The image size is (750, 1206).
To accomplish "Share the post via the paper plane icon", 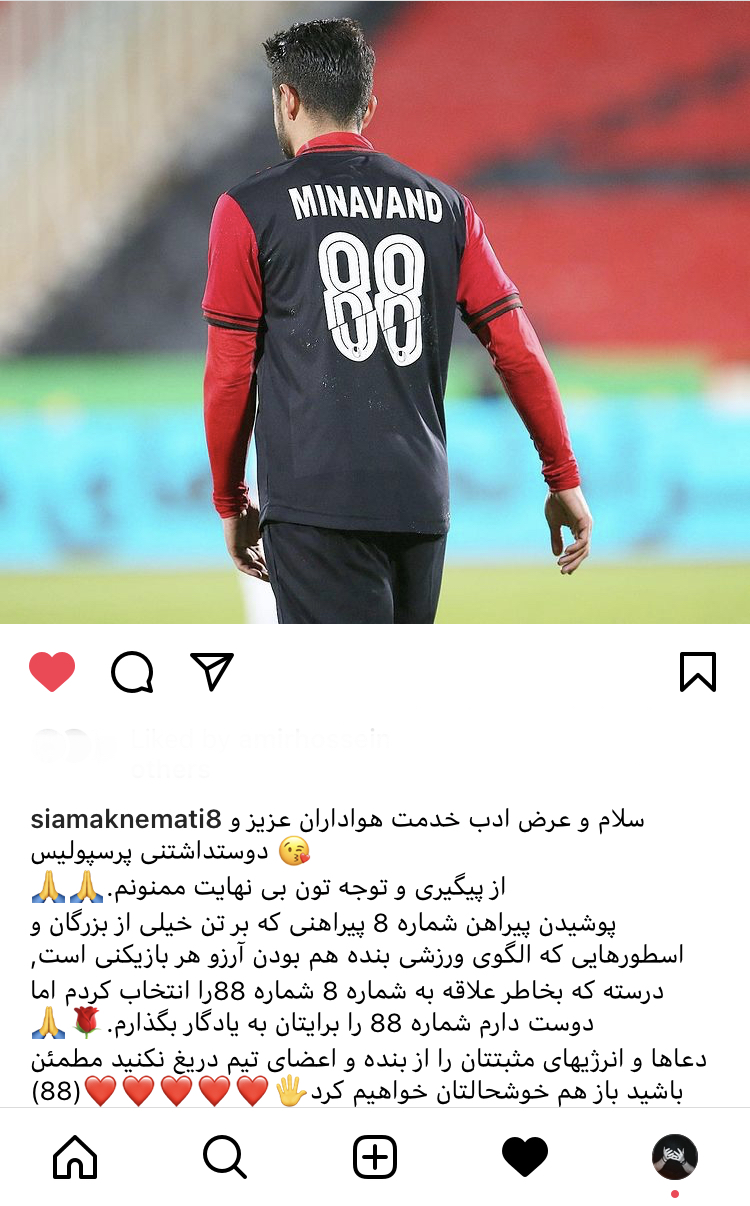I will (x=211, y=672).
